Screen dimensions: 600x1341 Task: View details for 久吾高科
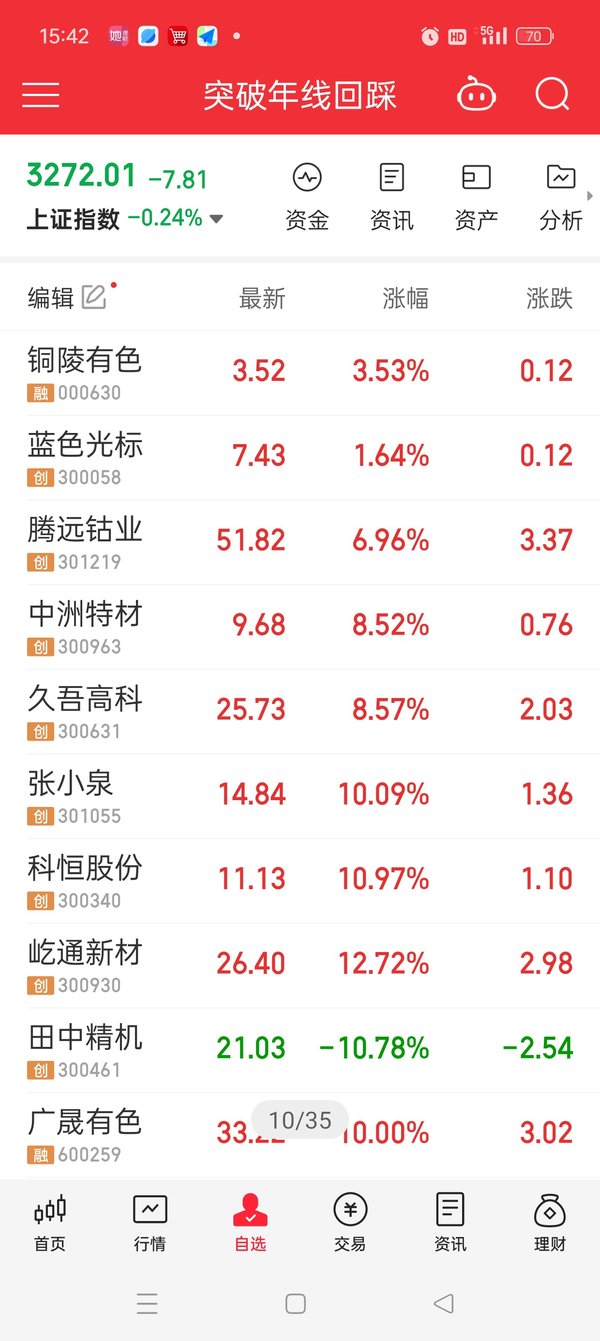(300, 711)
